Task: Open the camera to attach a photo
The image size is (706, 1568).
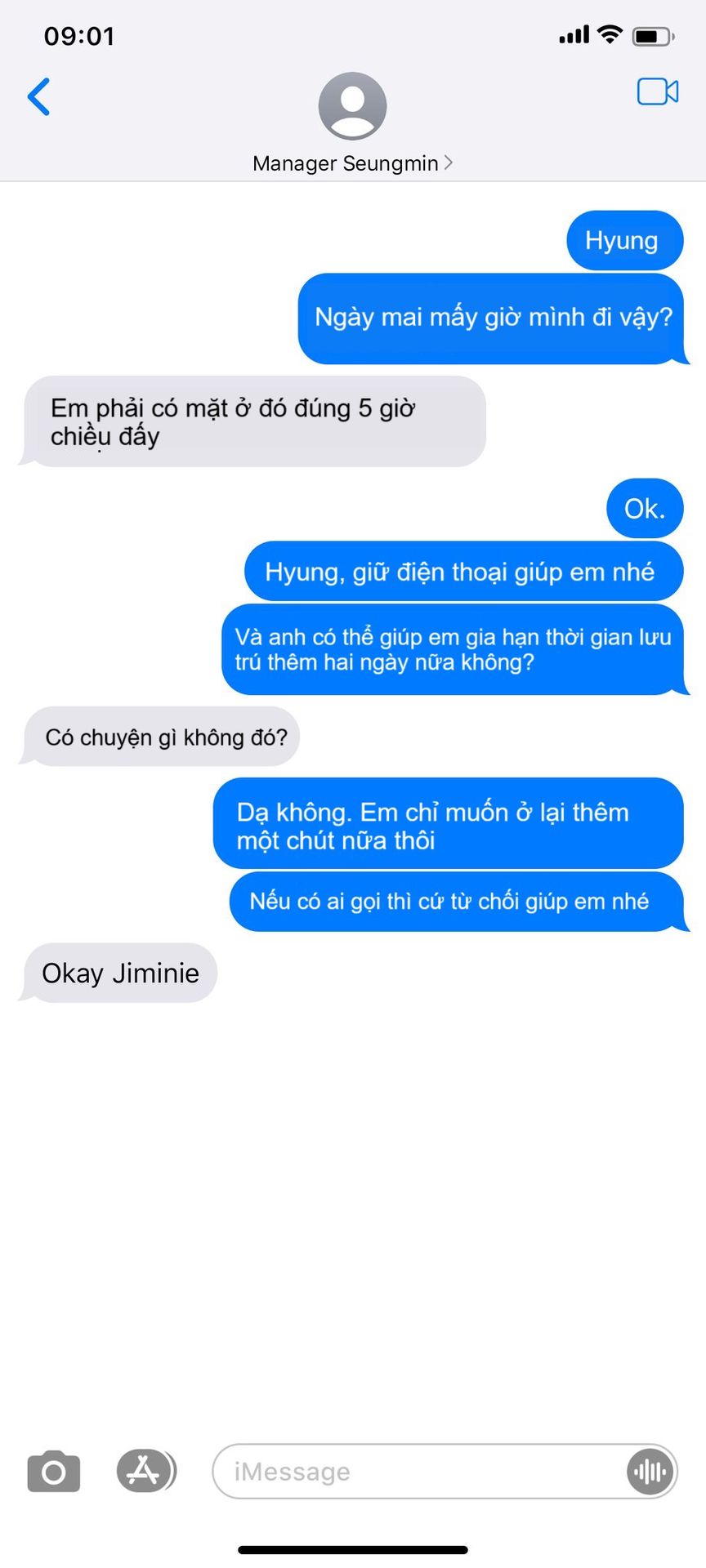Action: [x=54, y=1472]
